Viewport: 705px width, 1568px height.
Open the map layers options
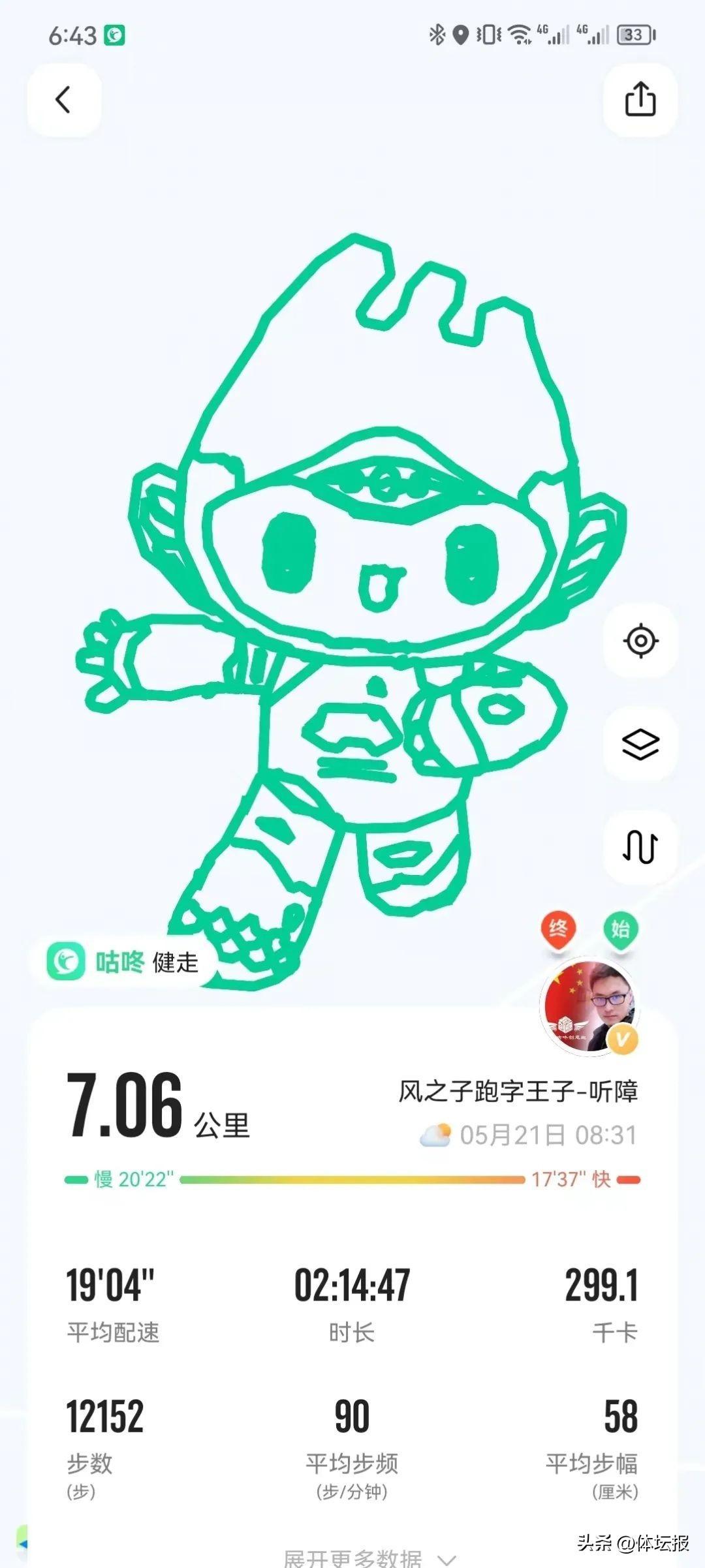640,744
